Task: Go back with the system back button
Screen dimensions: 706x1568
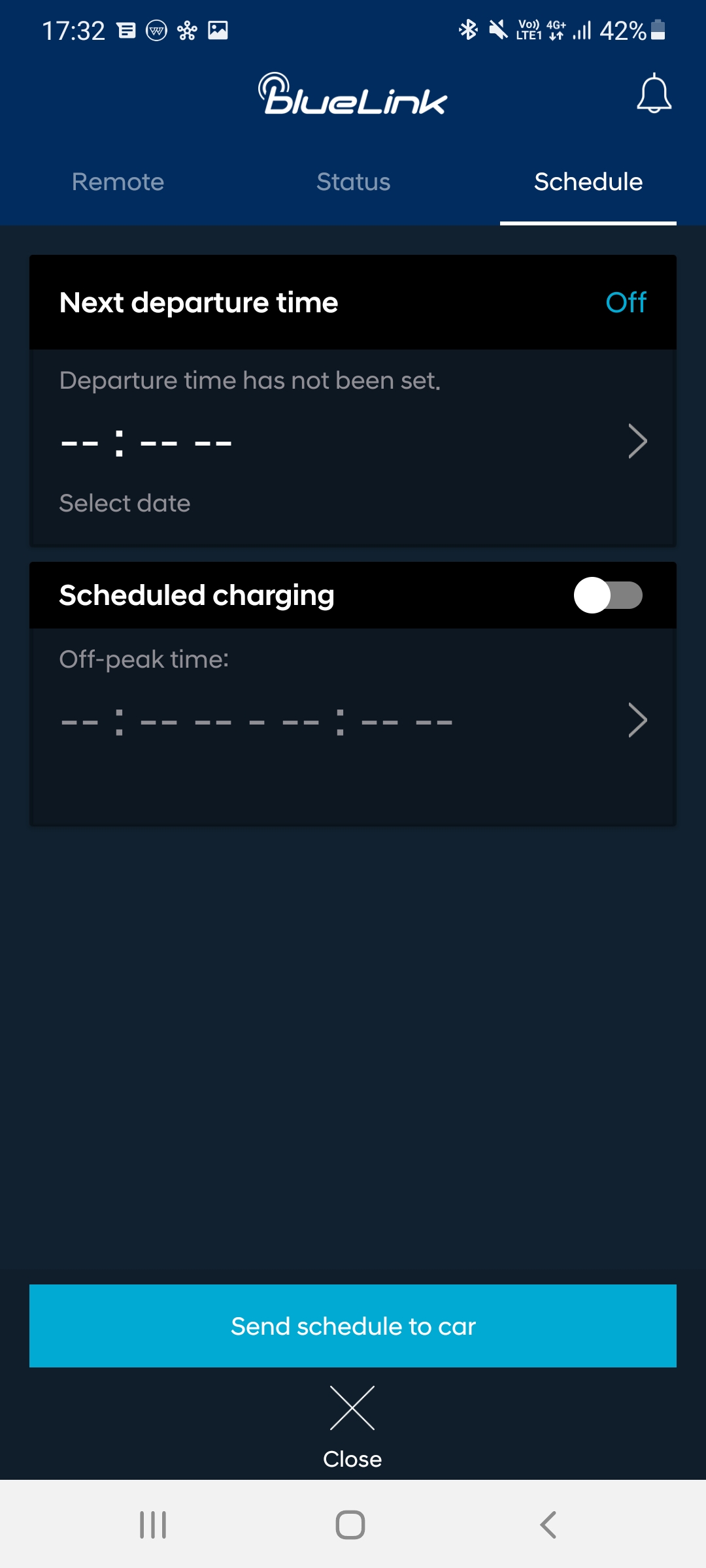Action: click(x=548, y=1525)
